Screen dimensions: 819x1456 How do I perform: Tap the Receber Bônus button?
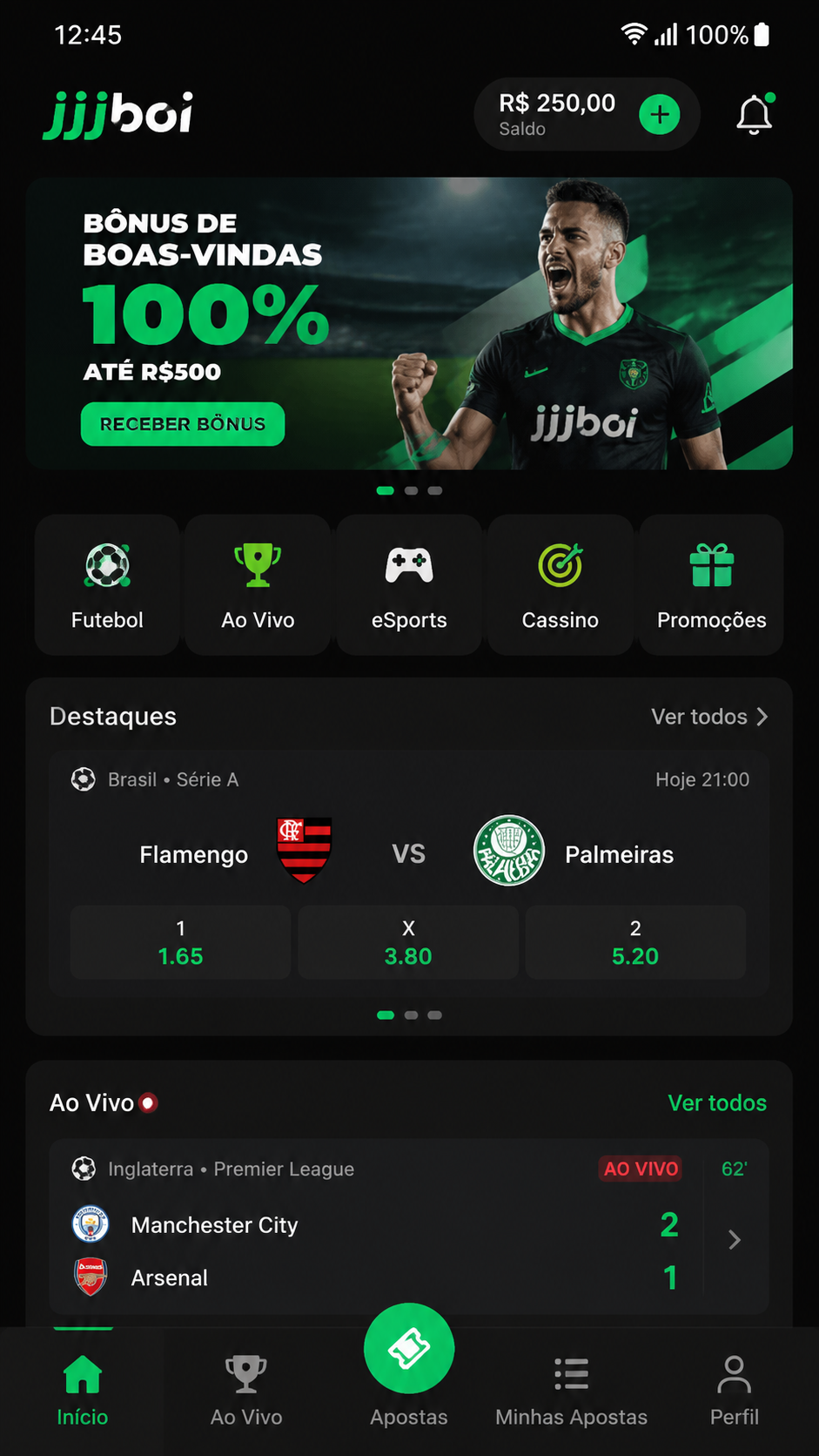183,424
